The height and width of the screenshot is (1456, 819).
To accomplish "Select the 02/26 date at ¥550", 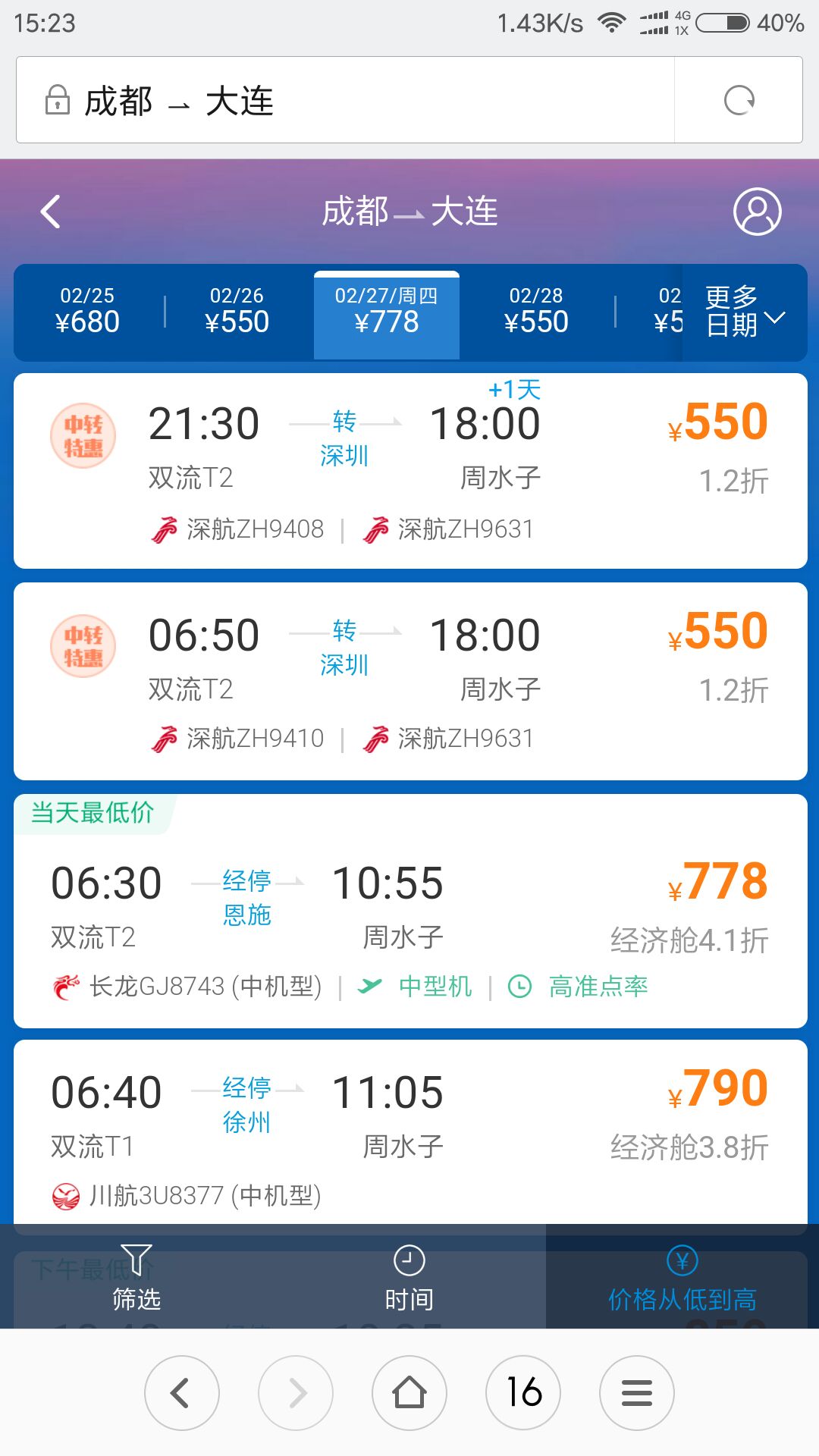I will 237,312.
